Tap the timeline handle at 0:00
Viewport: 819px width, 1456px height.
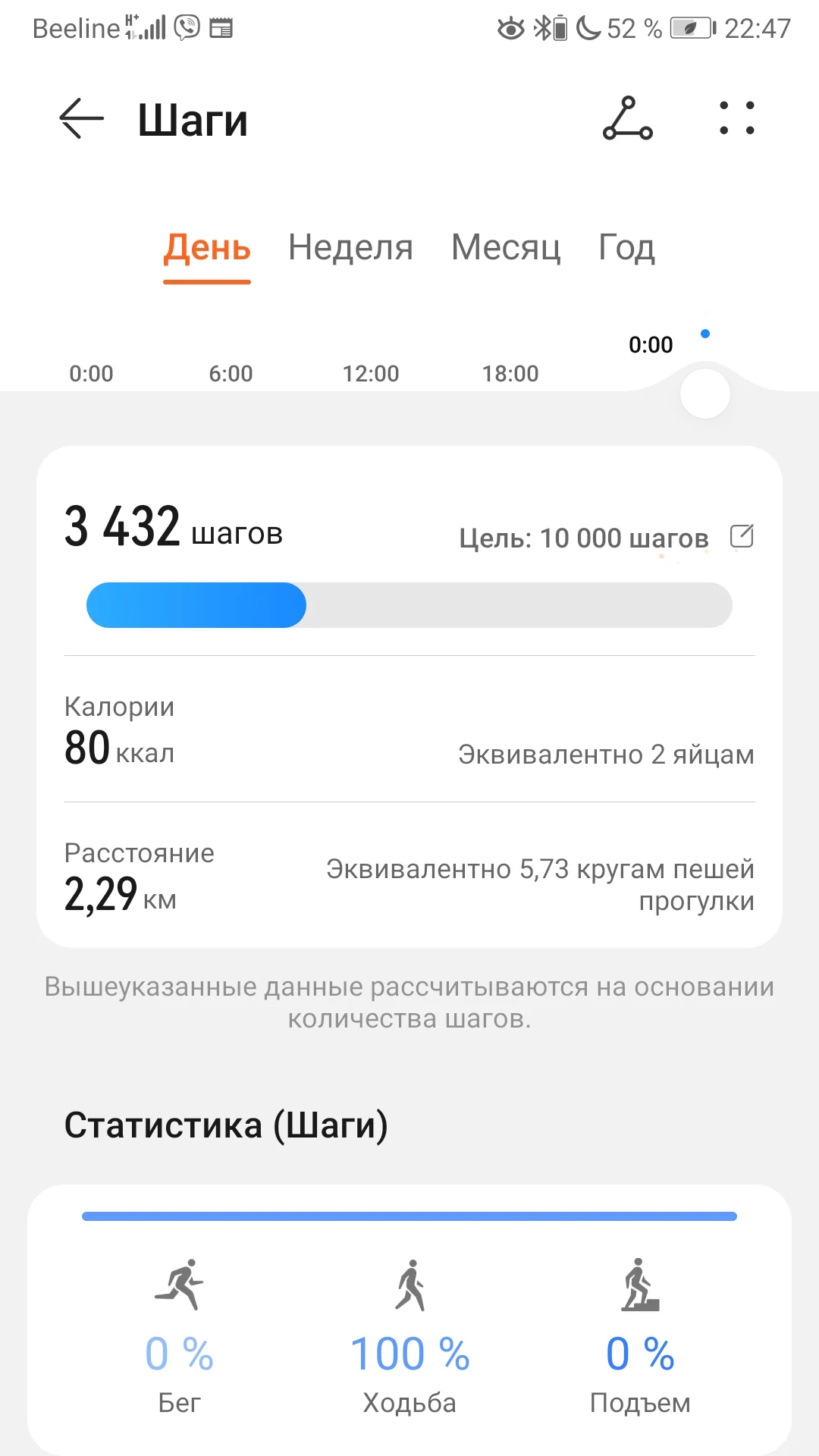705,394
